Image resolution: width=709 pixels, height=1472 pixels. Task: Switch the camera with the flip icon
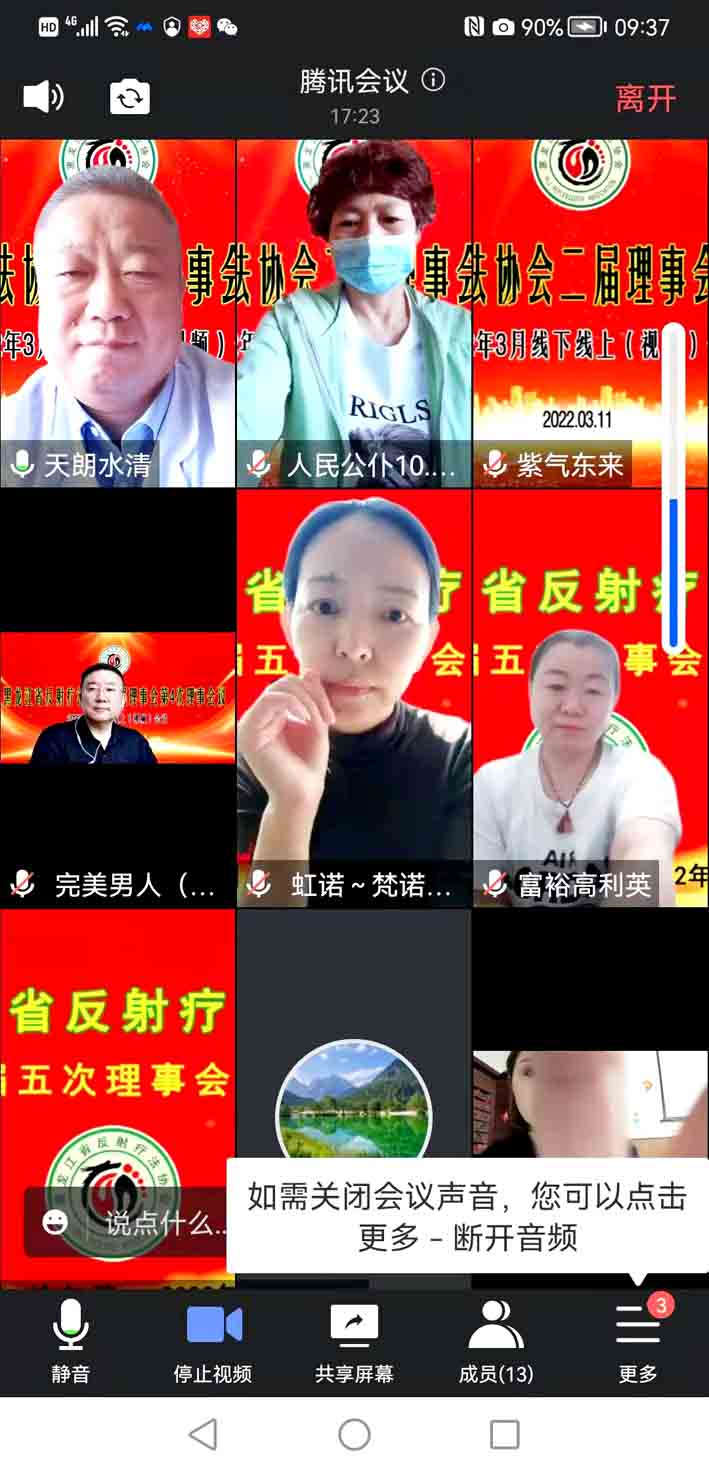pos(129,97)
